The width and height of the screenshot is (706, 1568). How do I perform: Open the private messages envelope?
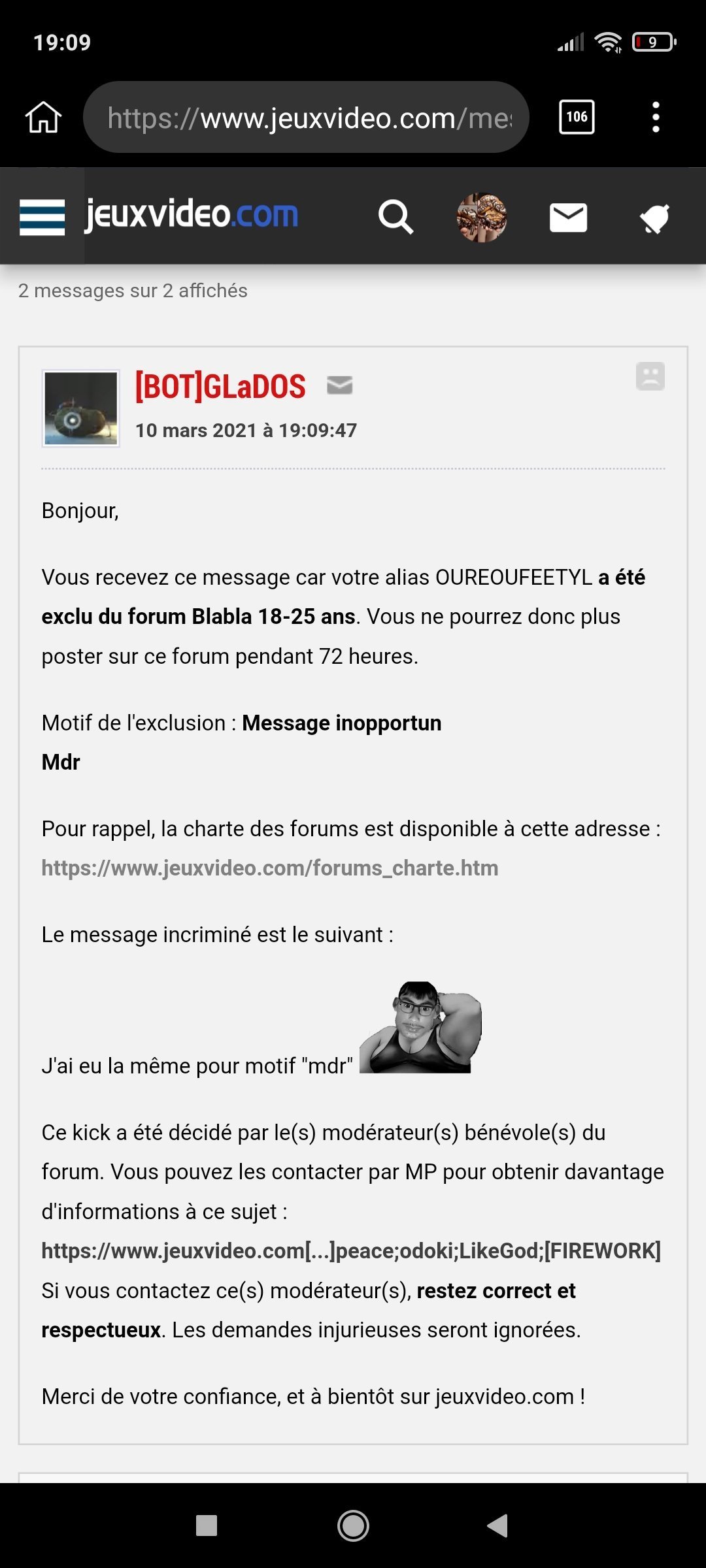tap(568, 218)
